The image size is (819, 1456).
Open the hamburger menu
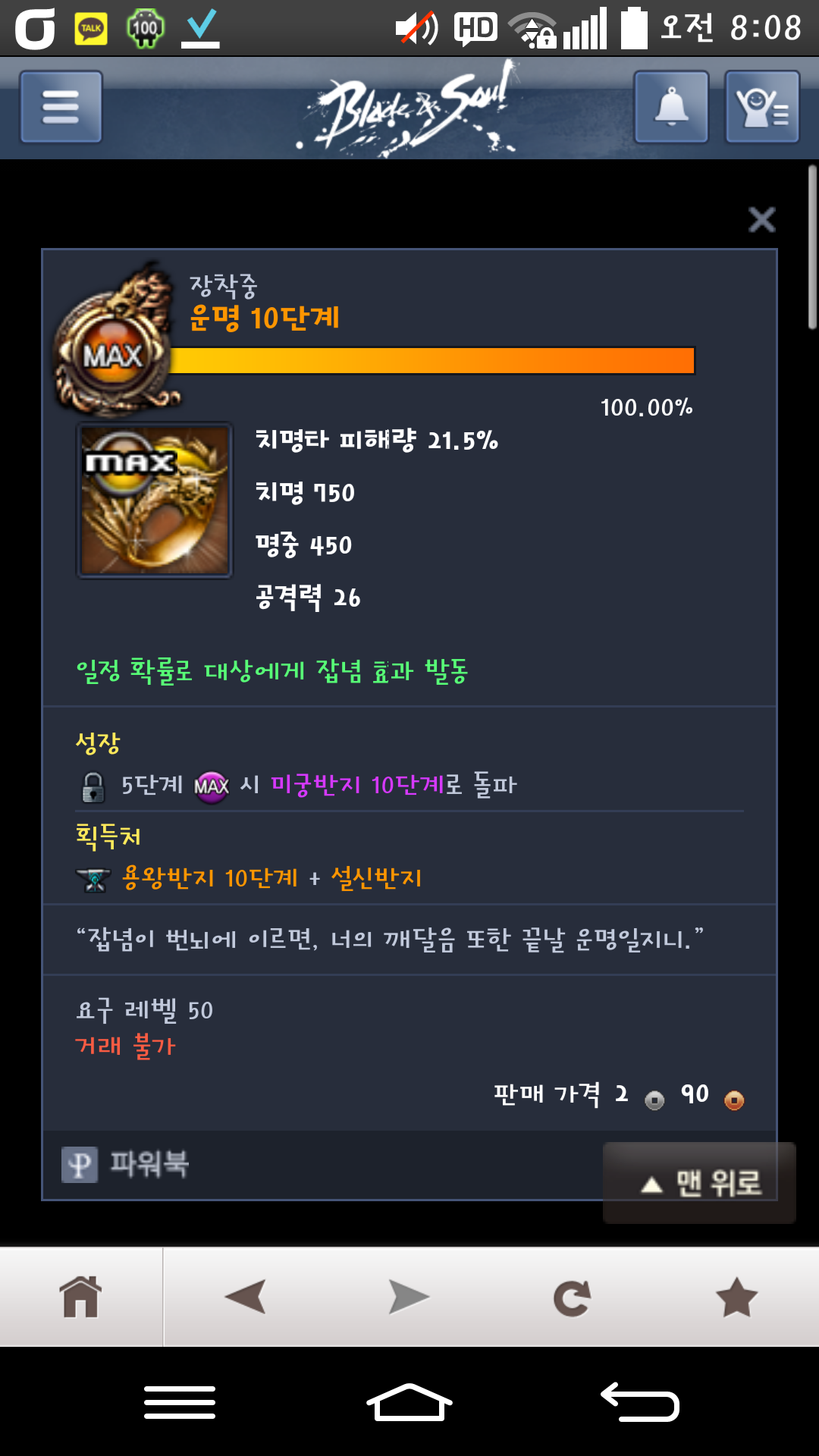(61, 107)
